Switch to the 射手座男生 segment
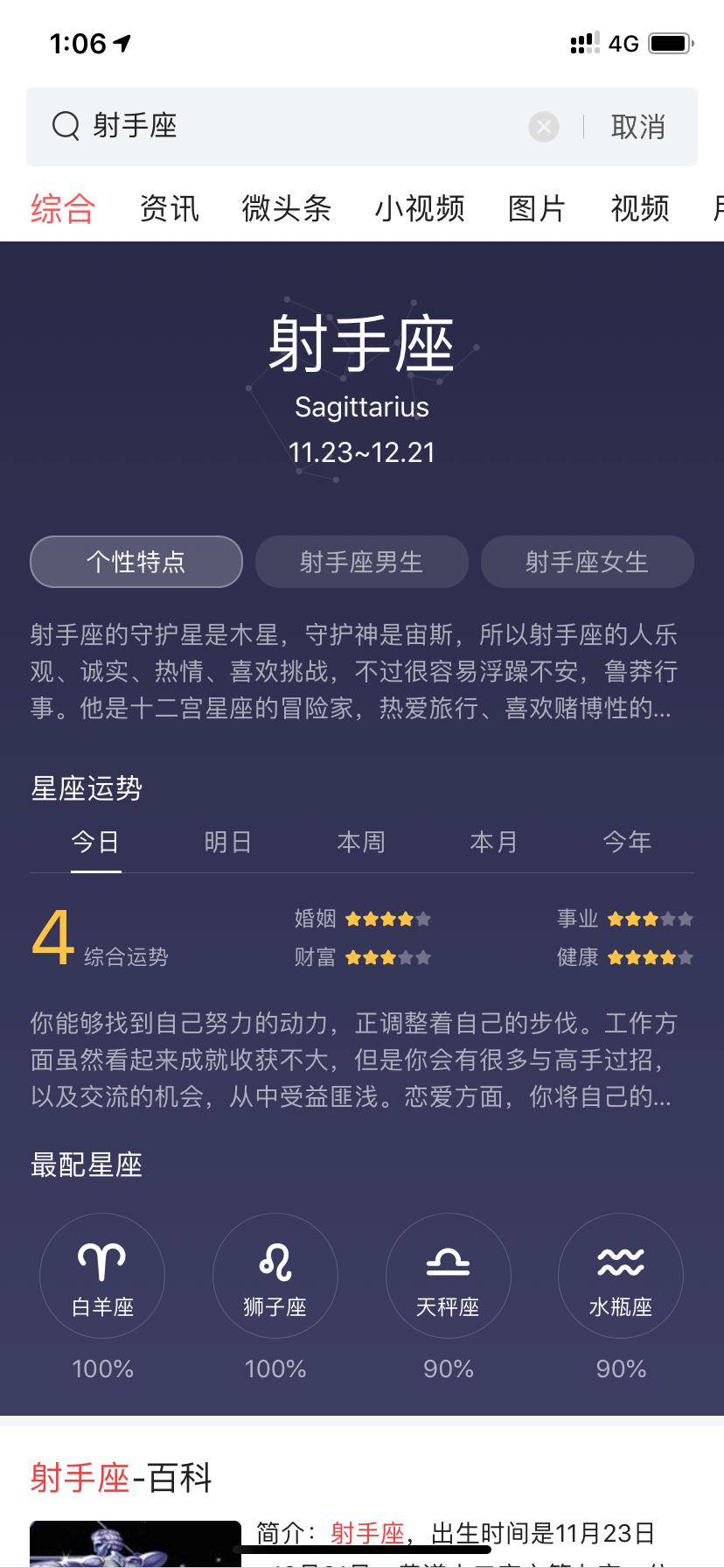This screenshot has height=1568, width=724. (x=361, y=562)
